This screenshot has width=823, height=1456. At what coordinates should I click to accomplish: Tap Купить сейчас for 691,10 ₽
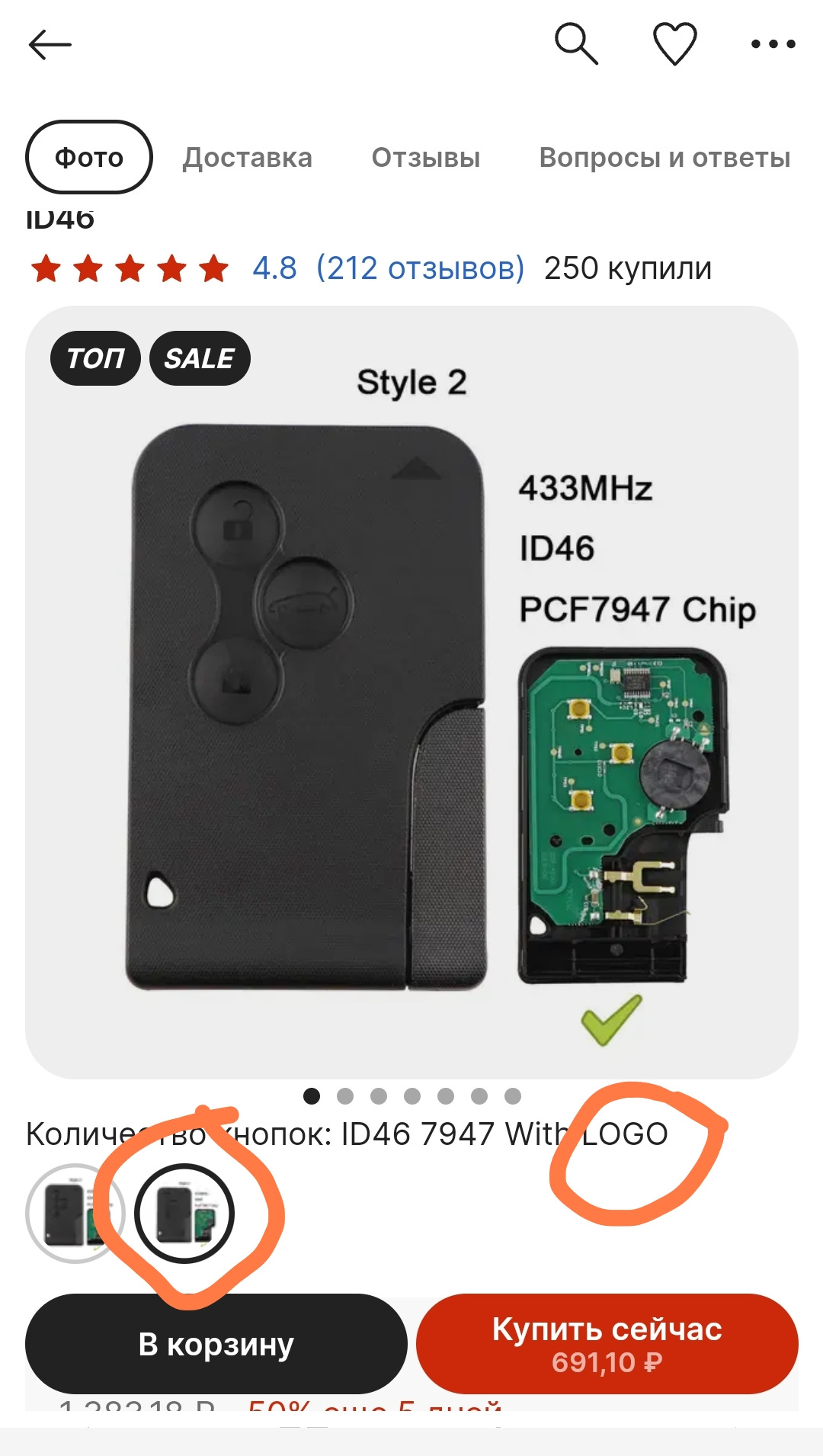click(x=607, y=1344)
